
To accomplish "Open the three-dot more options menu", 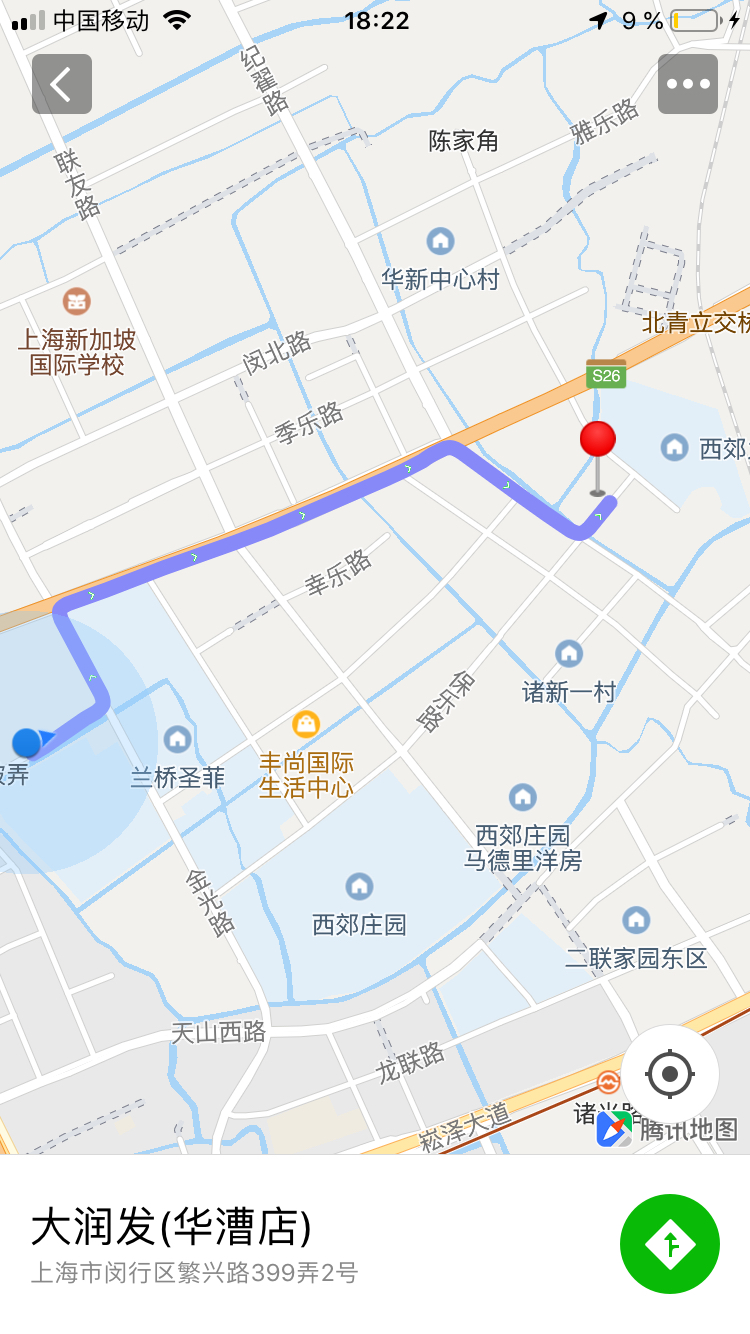I will point(688,84).
